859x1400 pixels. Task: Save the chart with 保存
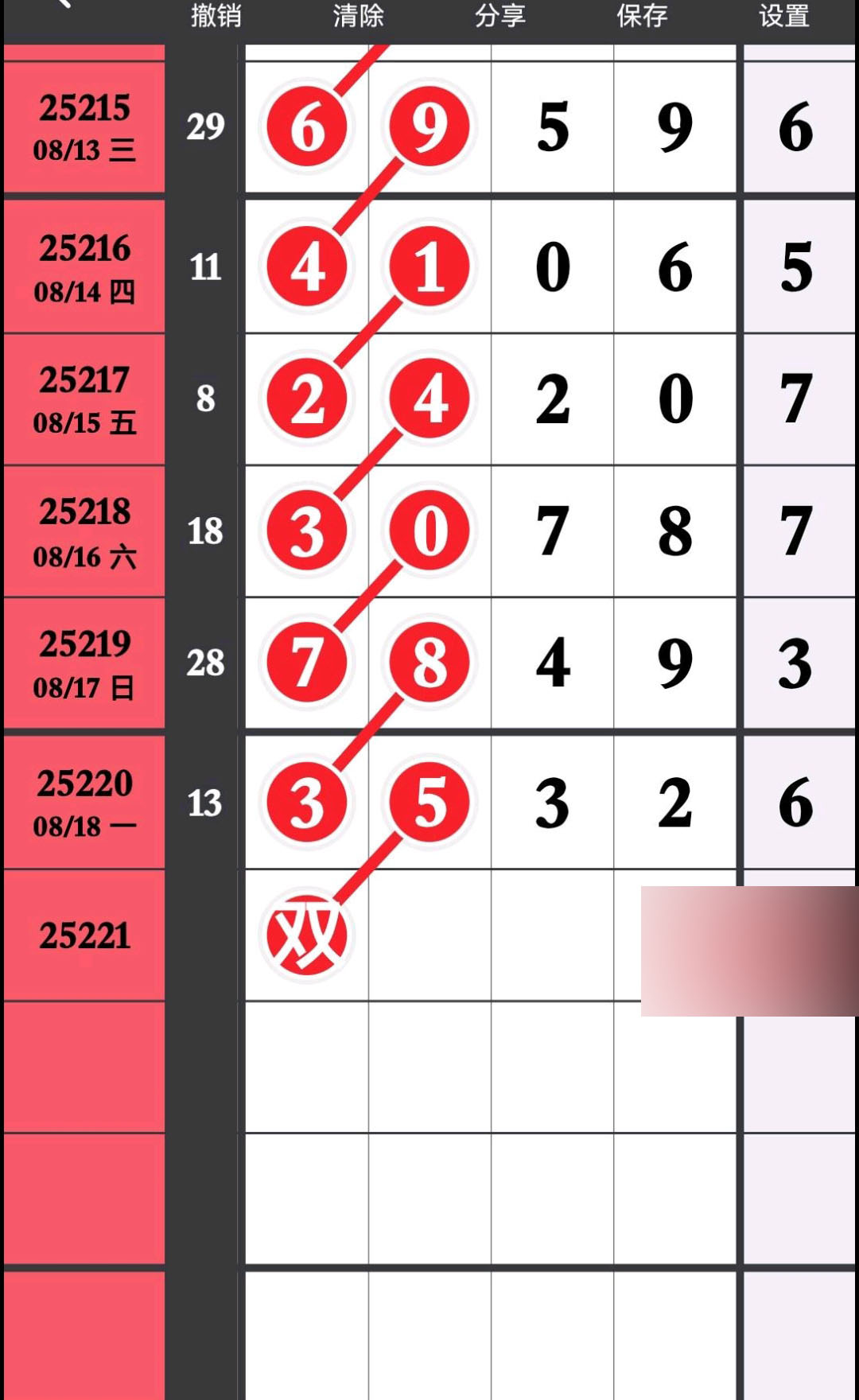[x=642, y=15]
